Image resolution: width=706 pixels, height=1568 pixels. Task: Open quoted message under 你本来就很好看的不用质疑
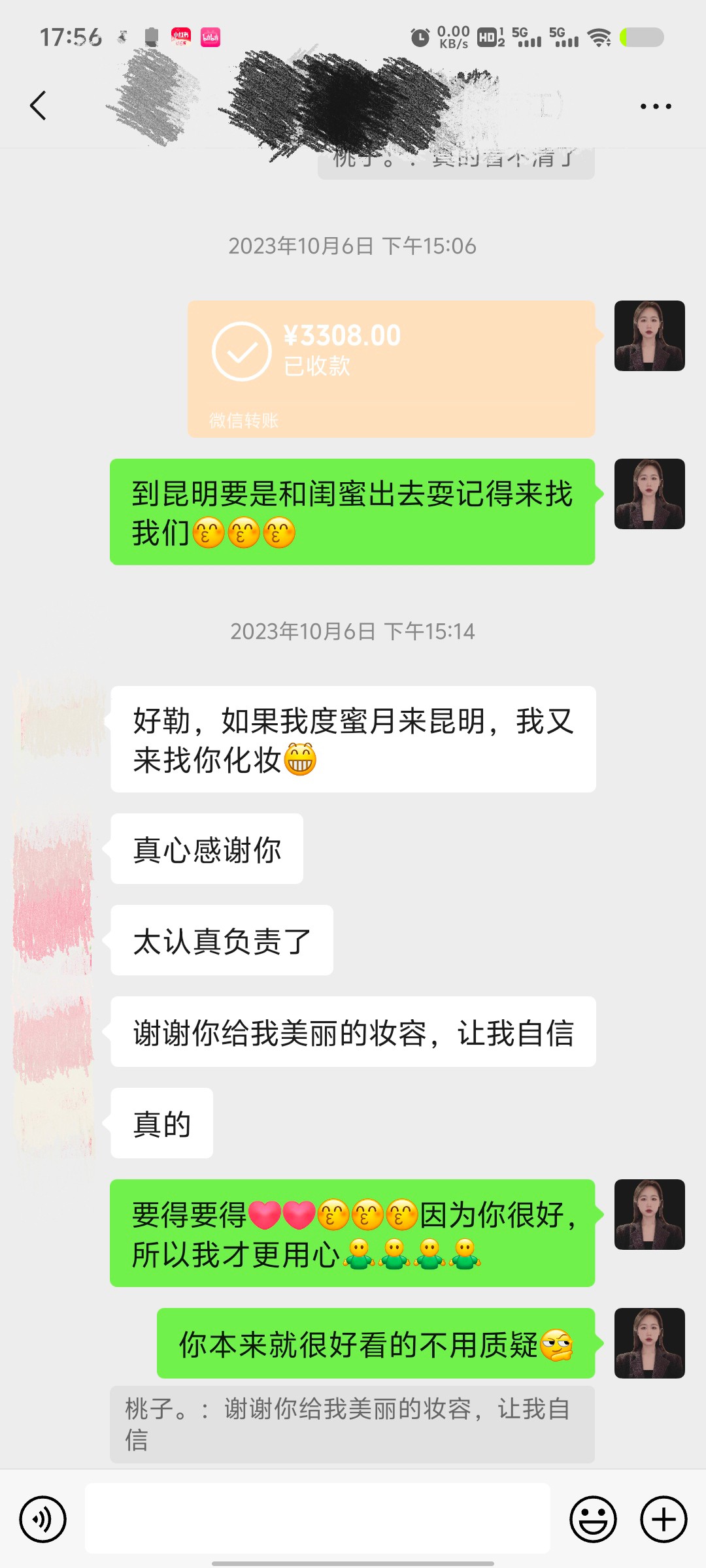point(352,1424)
